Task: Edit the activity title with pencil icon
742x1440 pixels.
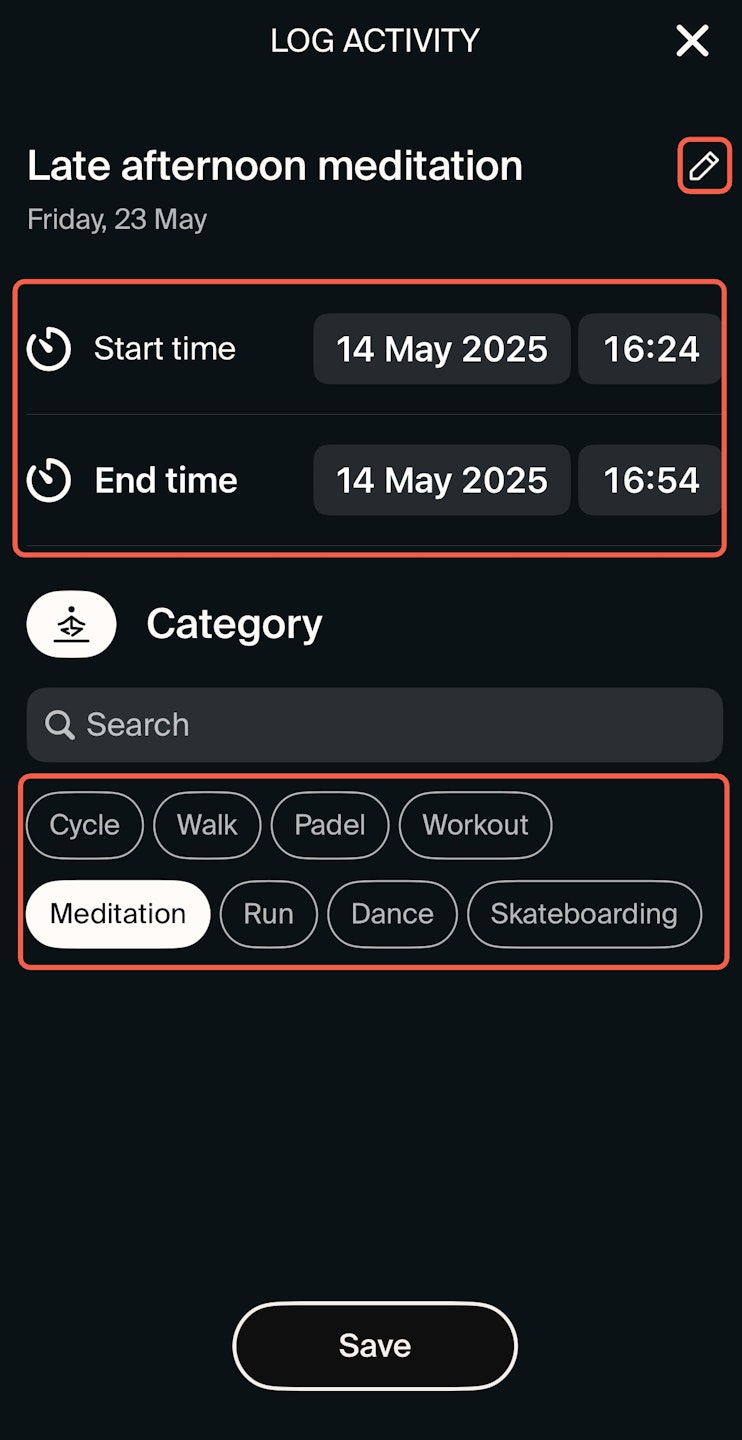Action: [x=704, y=166]
